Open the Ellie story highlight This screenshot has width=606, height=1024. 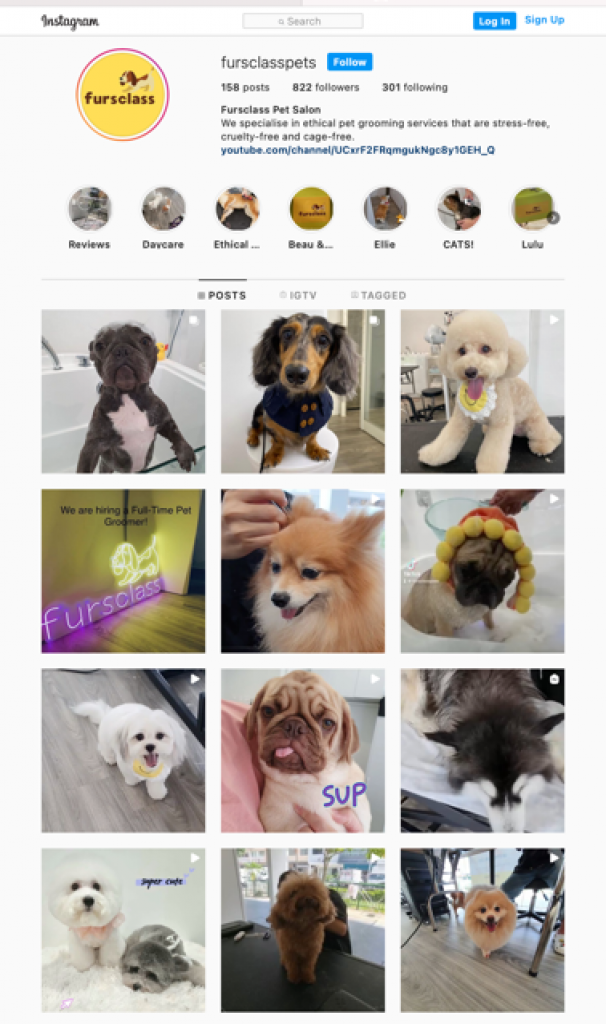(x=385, y=209)
